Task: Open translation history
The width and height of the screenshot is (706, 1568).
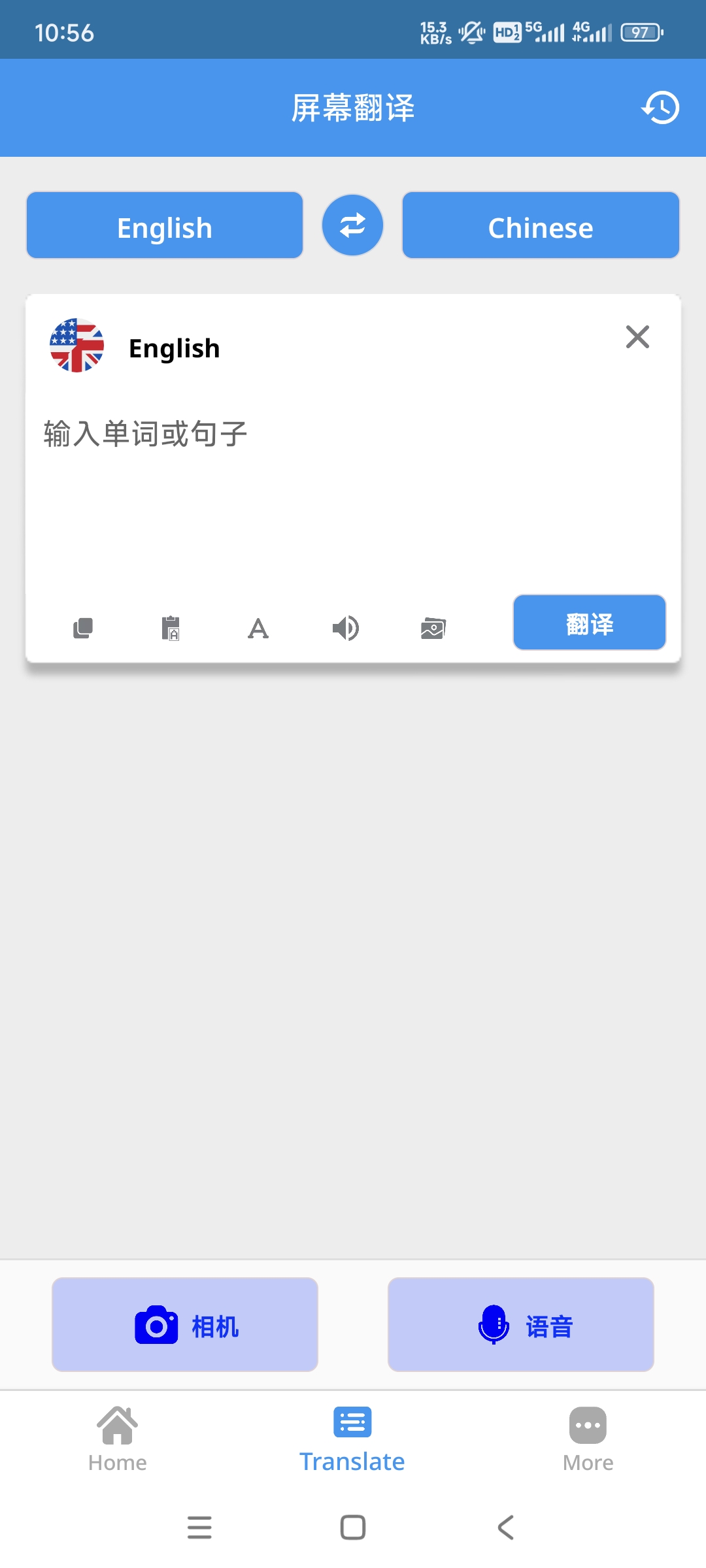Action: click(660, 108)
